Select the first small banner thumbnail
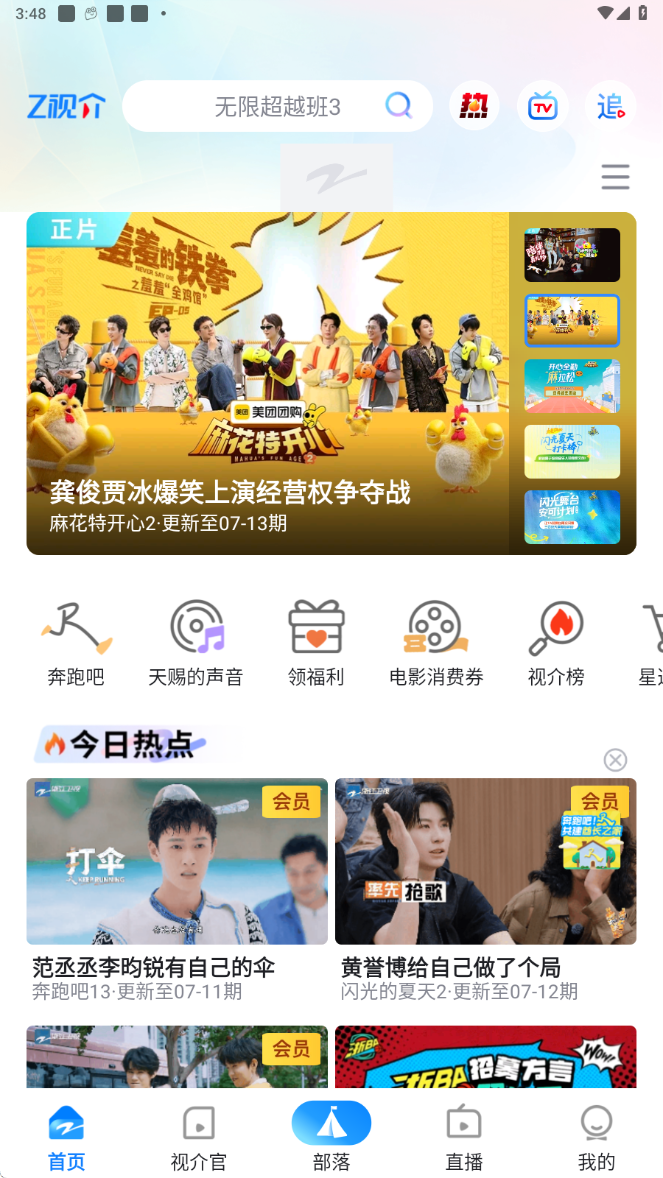 pos(572,255)
